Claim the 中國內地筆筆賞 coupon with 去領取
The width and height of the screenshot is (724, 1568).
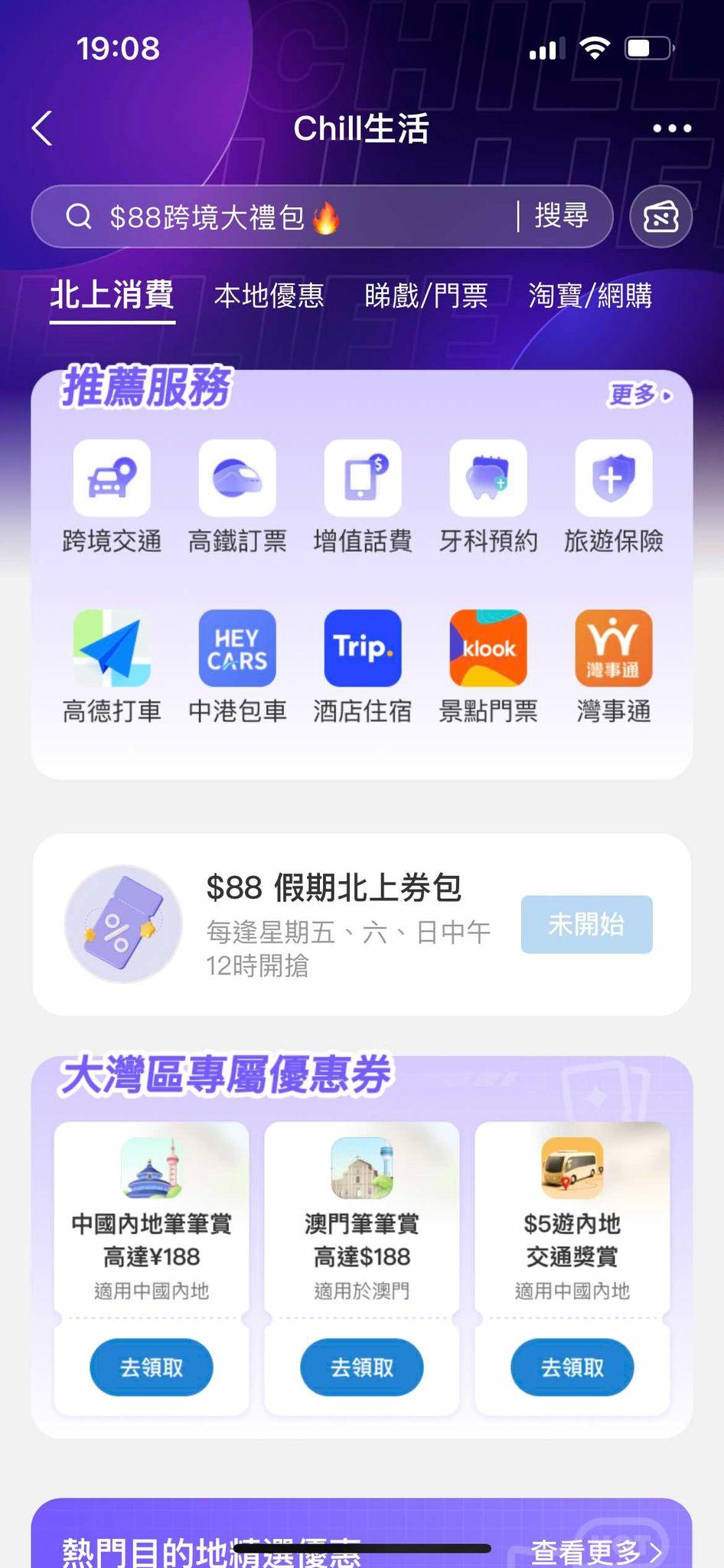click(152, 1367)
